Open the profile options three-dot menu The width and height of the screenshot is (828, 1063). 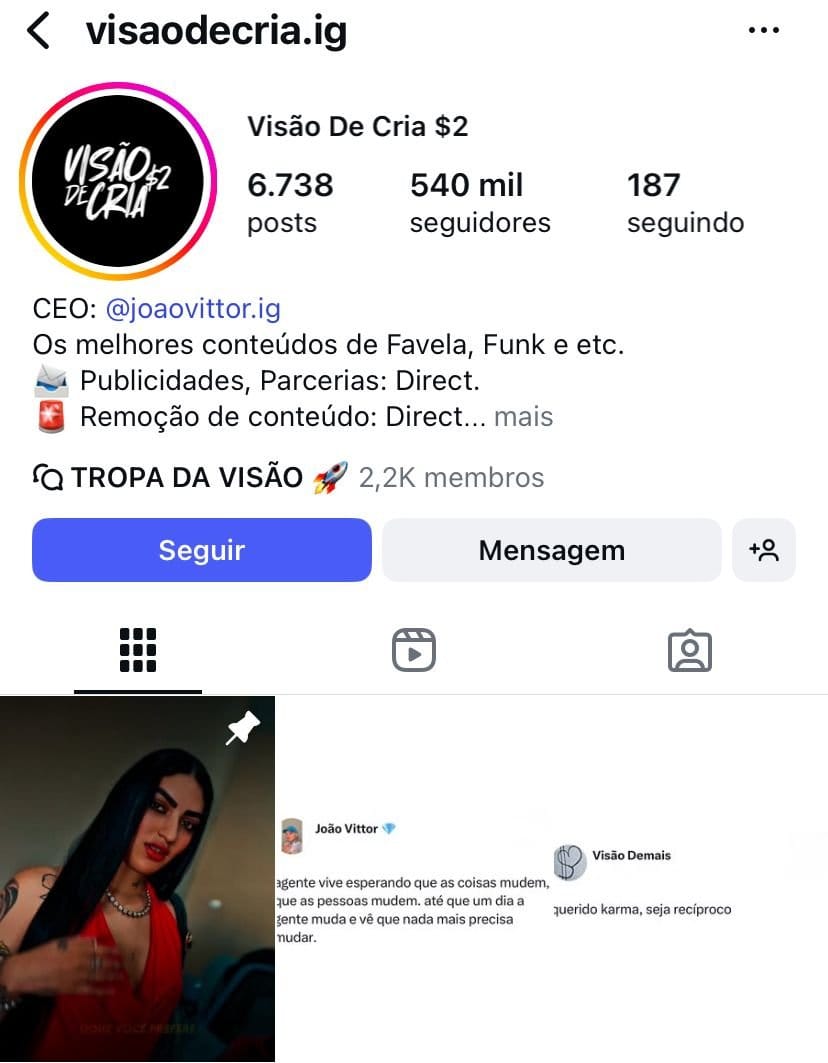(x=763, y=30)
